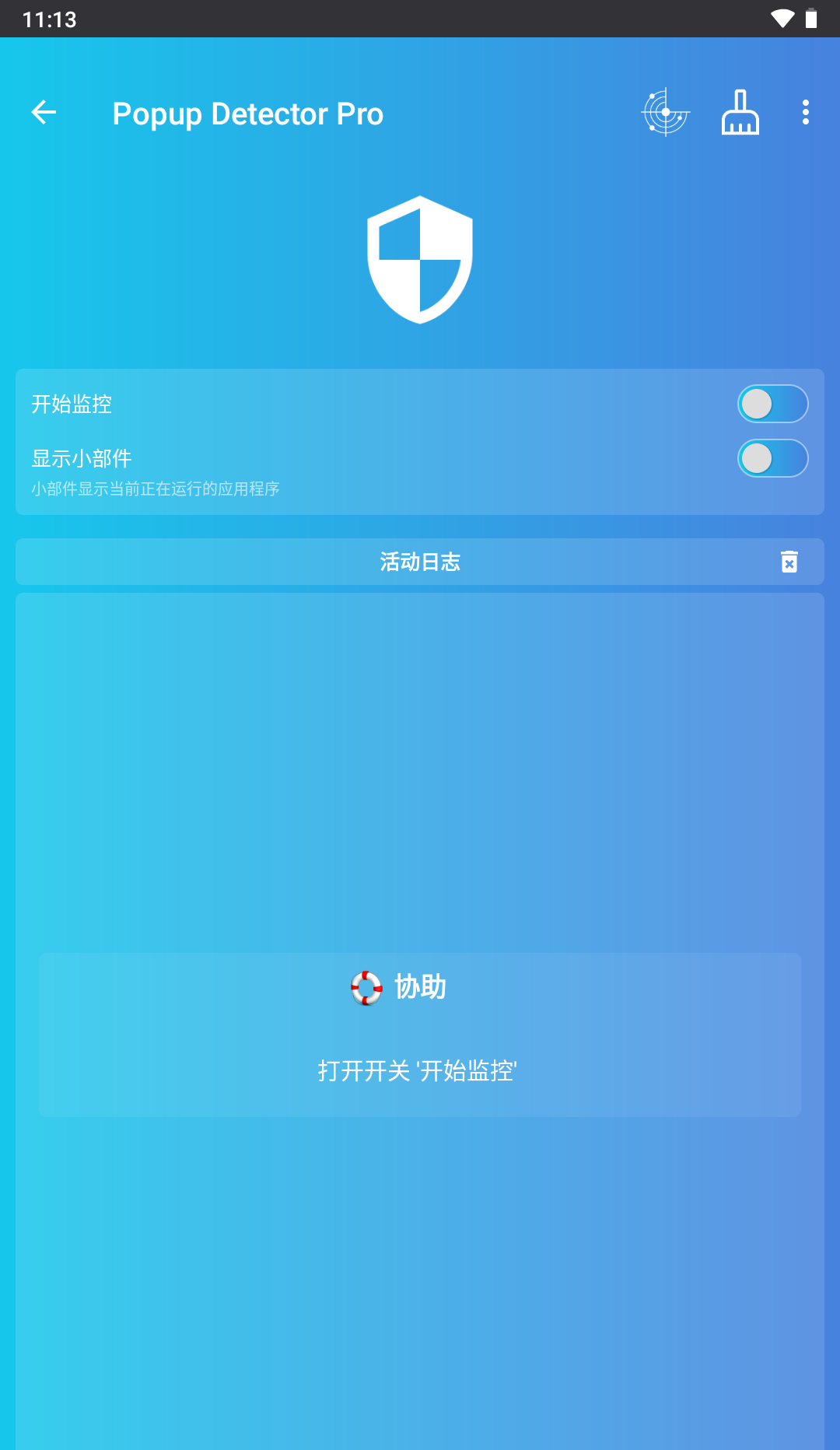The width and height of the screenshot is (840, 1450).
Task: Tap the lifebuoy help icon next to 协助
Action: (x=366, y=987)
